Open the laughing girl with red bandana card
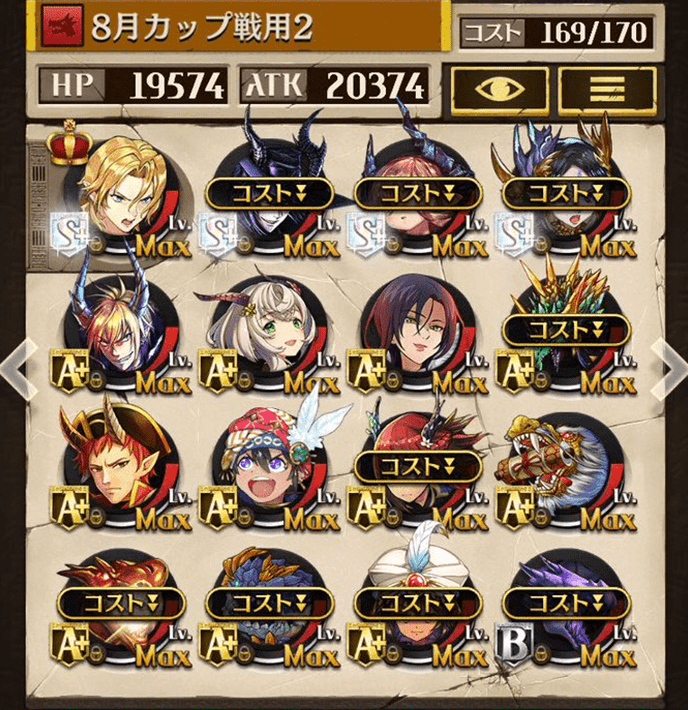Viewport: 688px width, 710px height. (x=270, y=470)
